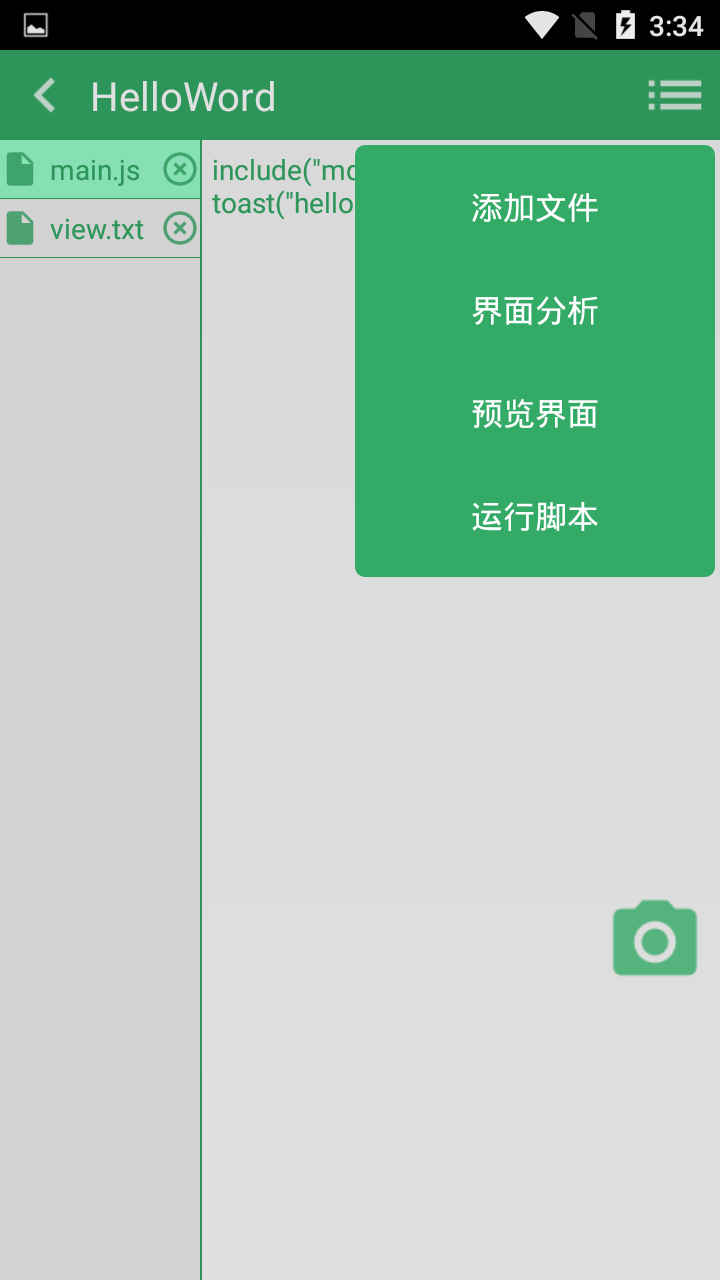This screenshot has width=720, height=1280.
Task: Select 添加文件 from the menu
Action: pyautogui.click(x=534, y=208)
